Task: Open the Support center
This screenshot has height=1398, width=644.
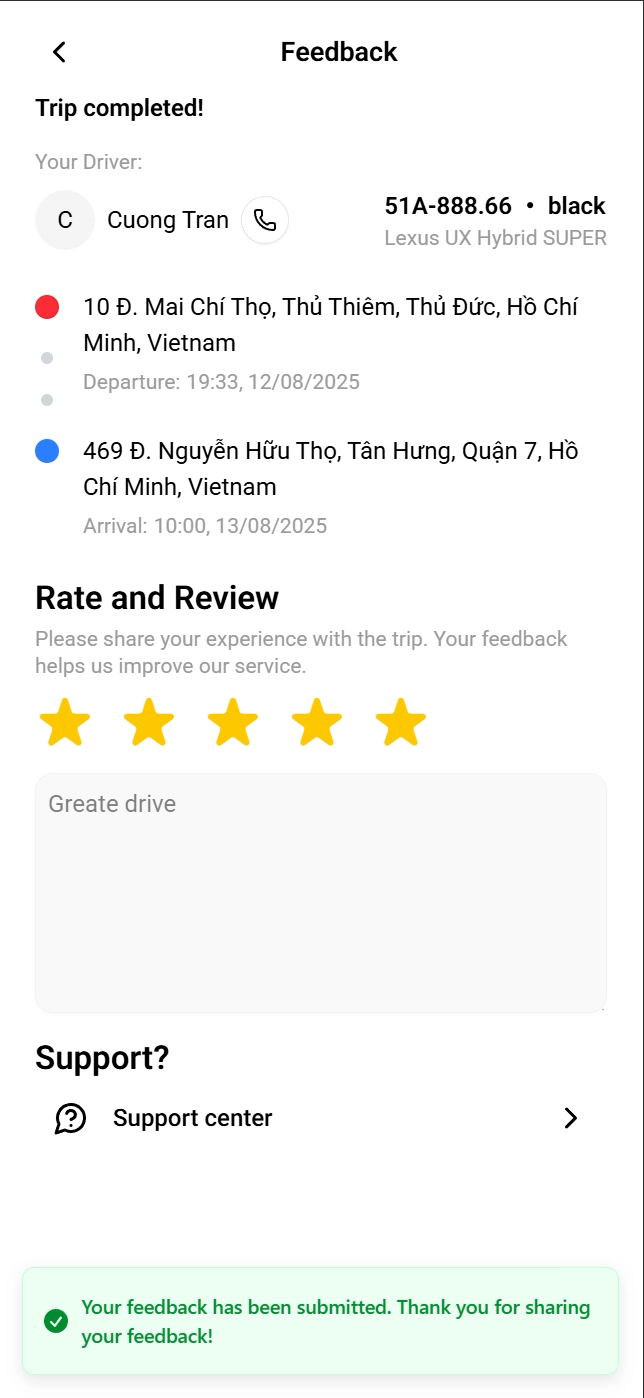Action: click(318, 1118)
